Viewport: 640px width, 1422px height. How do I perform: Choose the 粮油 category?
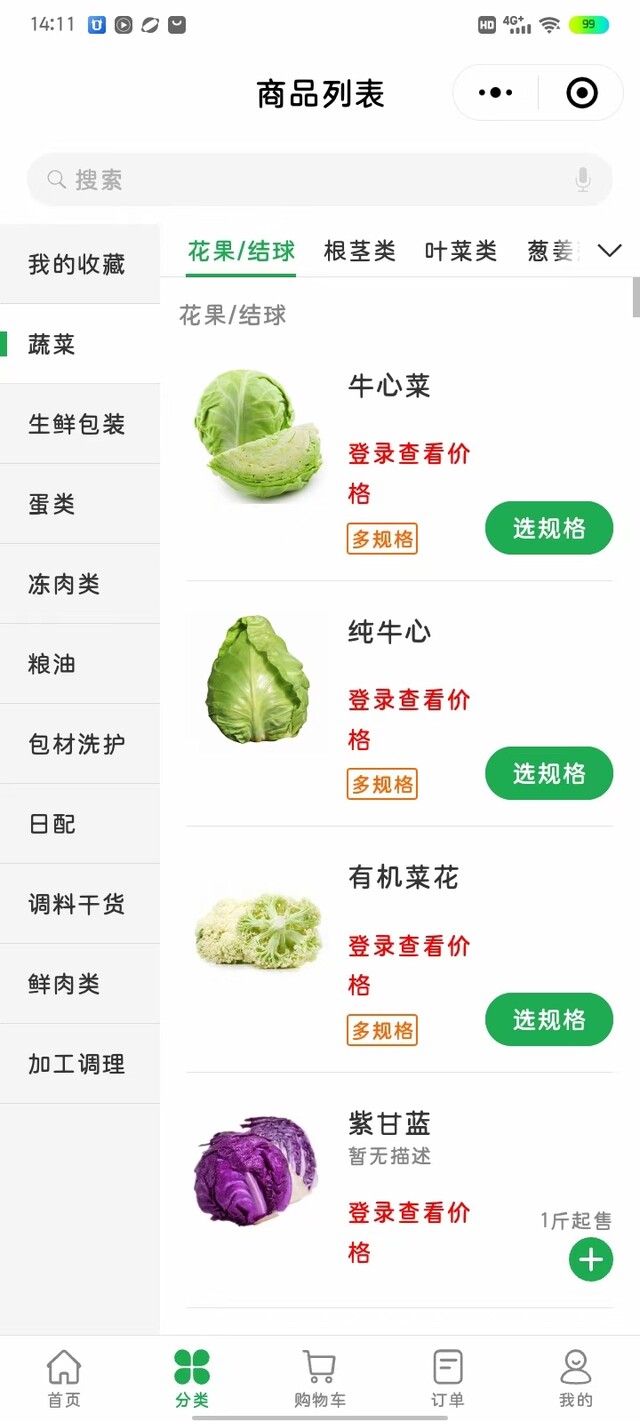coord(78,664)
